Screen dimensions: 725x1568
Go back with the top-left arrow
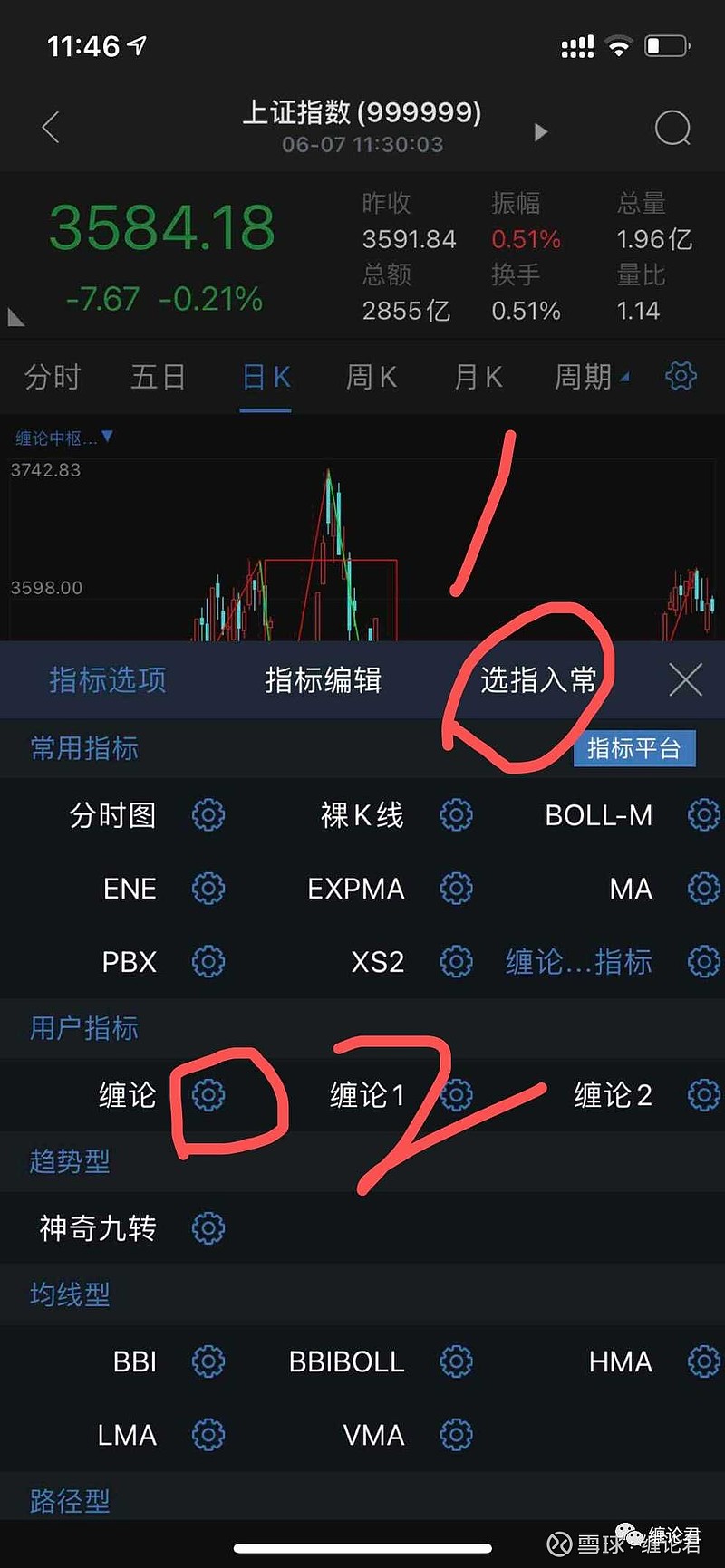pyautogui.click(x=51, y=128)
